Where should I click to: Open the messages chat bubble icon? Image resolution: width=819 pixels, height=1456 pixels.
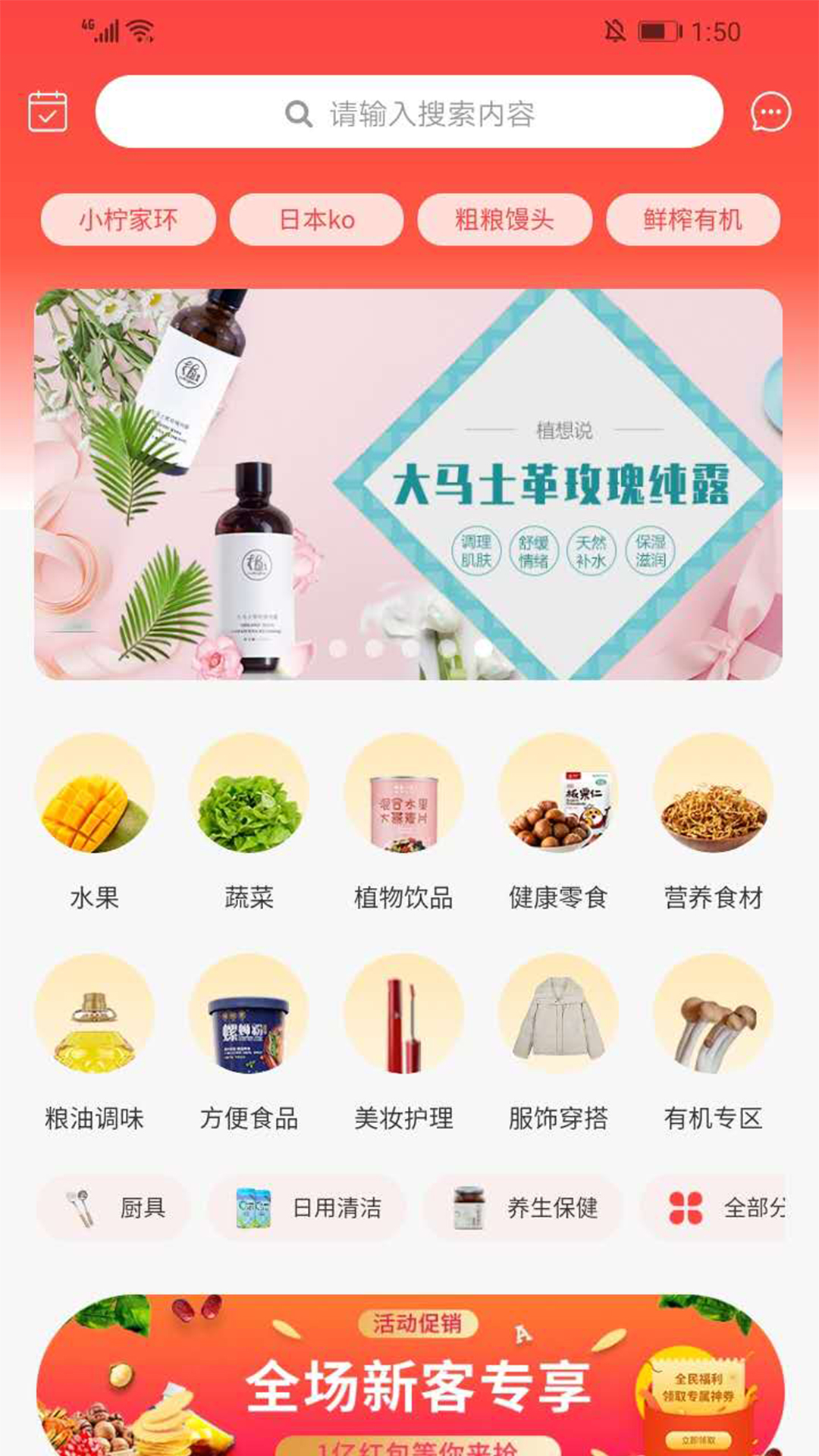point(770,112)
